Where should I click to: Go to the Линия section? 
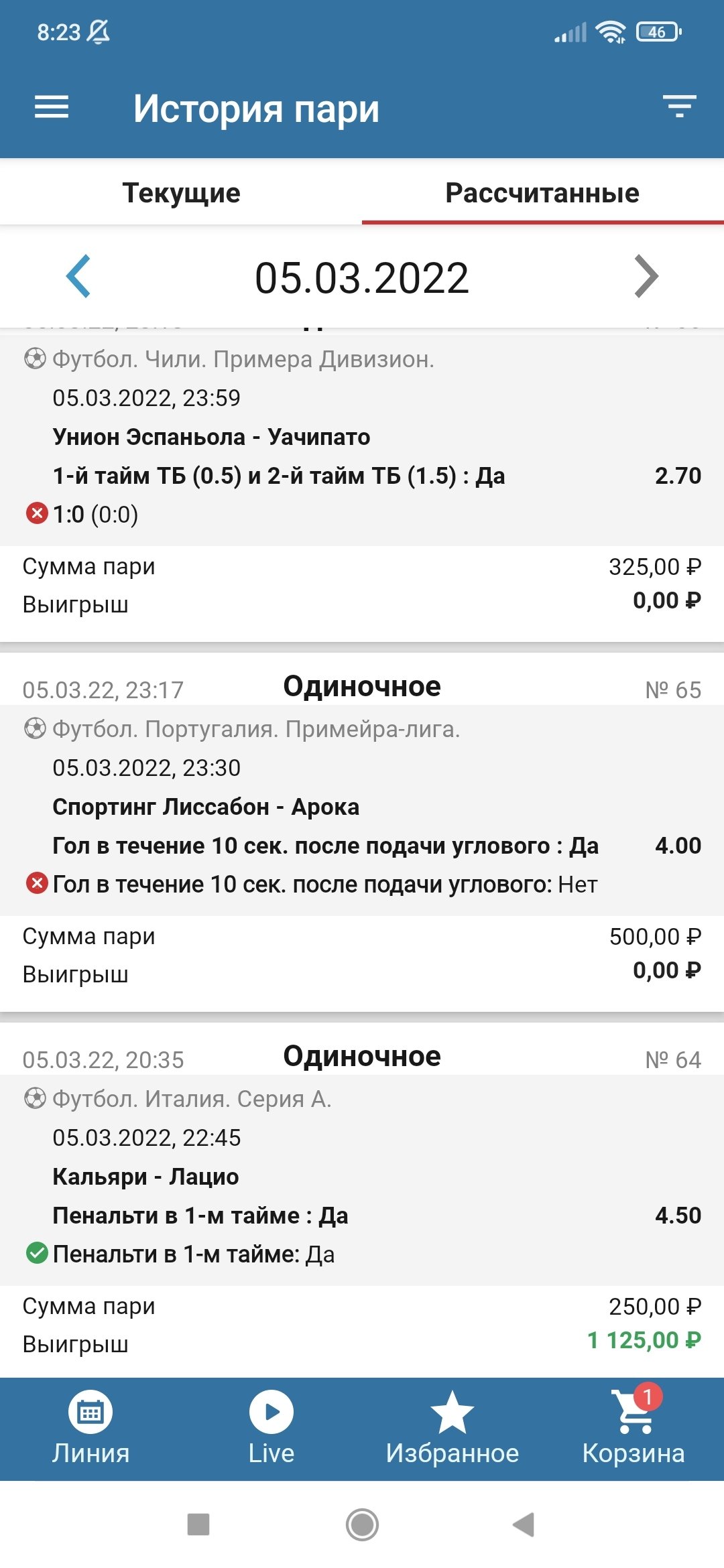click(x=90, y=1427)
